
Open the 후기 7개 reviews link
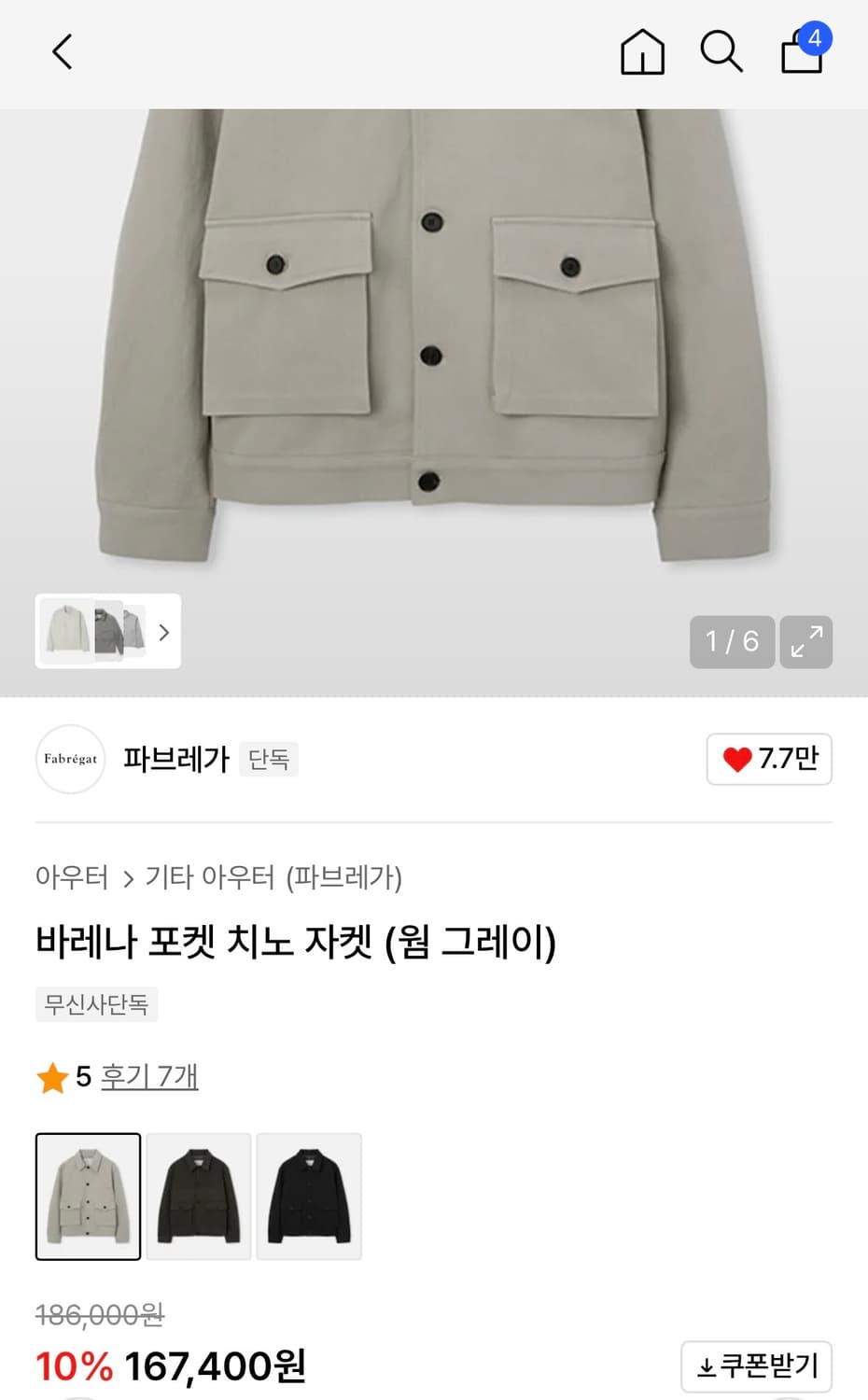tap(150, 1075)
